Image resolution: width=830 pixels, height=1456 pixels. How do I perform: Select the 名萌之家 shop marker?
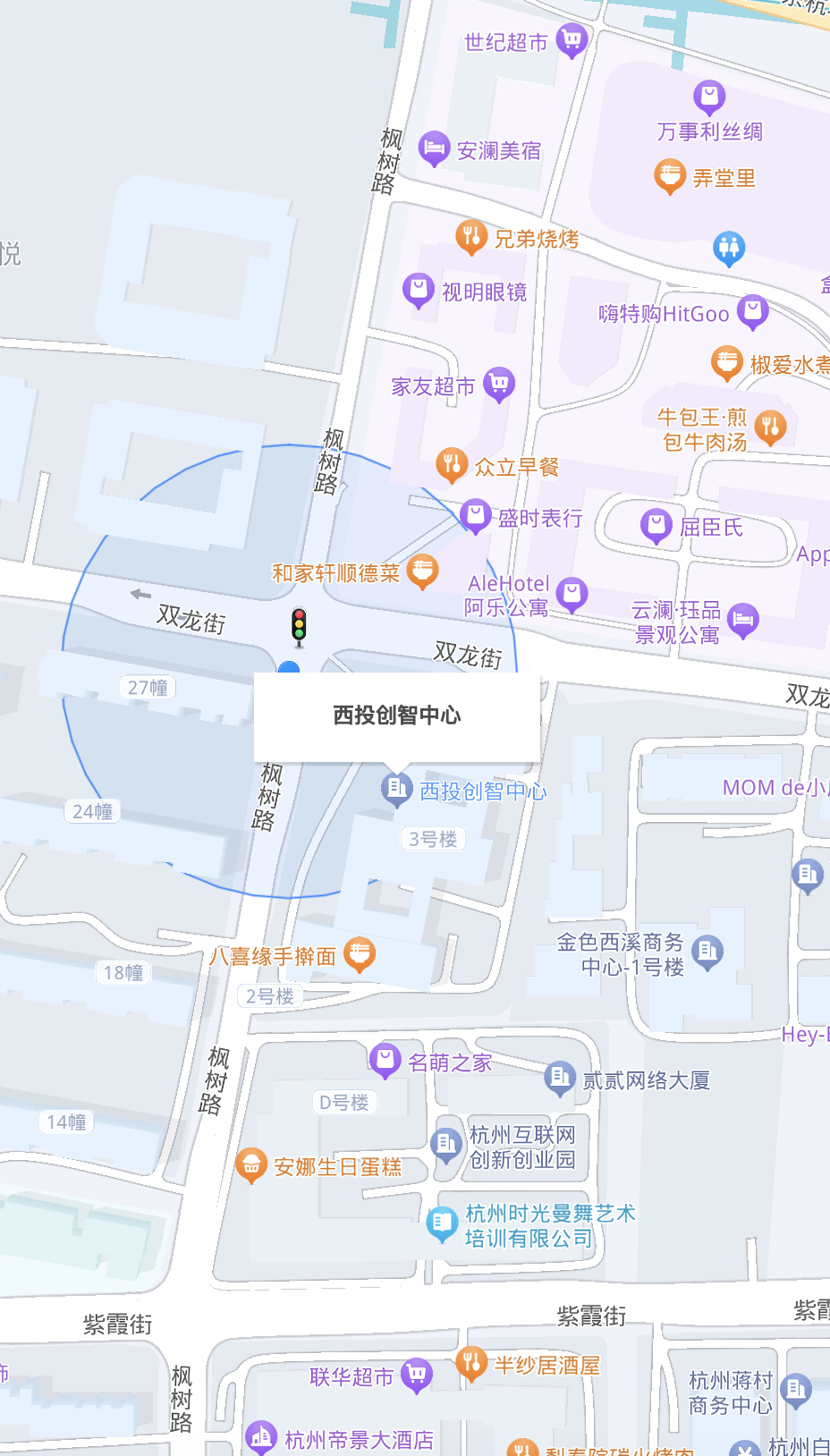pos(385,1061)
